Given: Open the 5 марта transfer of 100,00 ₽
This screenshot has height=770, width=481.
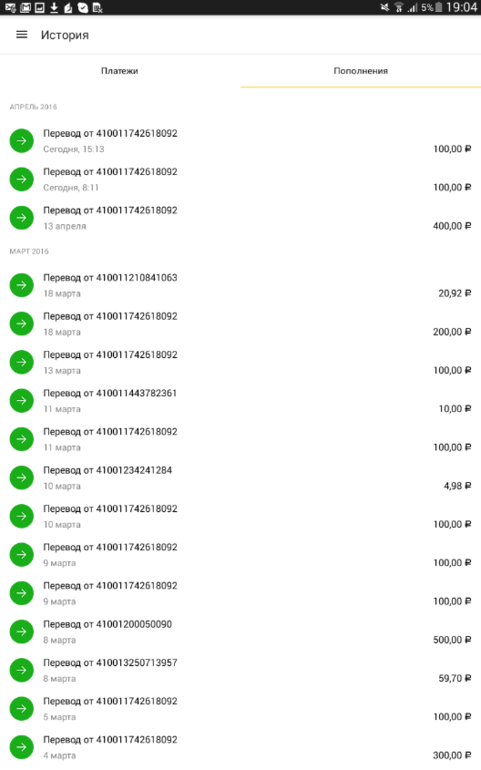Looking at the screenshot, I should 240,709.
